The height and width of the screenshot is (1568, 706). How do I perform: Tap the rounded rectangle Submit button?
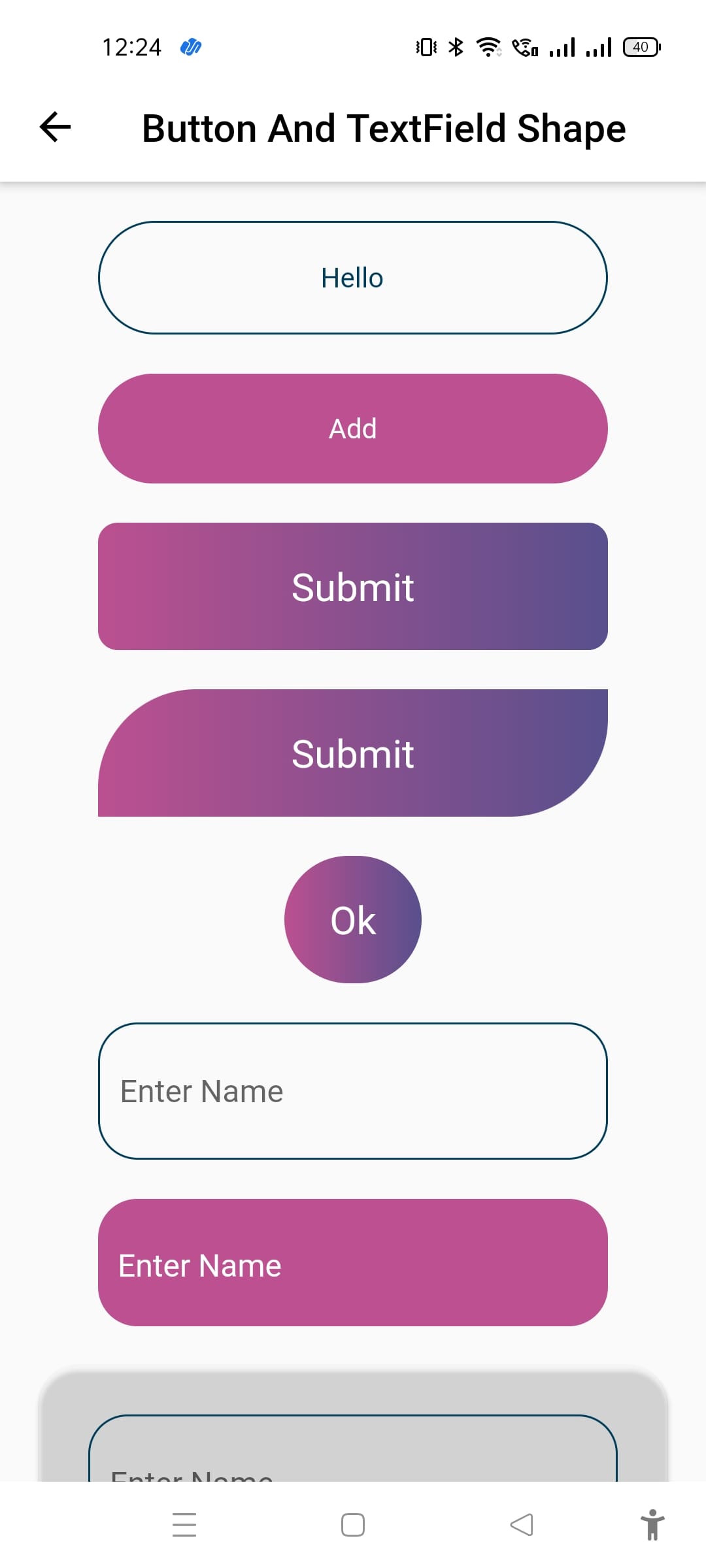352,586
